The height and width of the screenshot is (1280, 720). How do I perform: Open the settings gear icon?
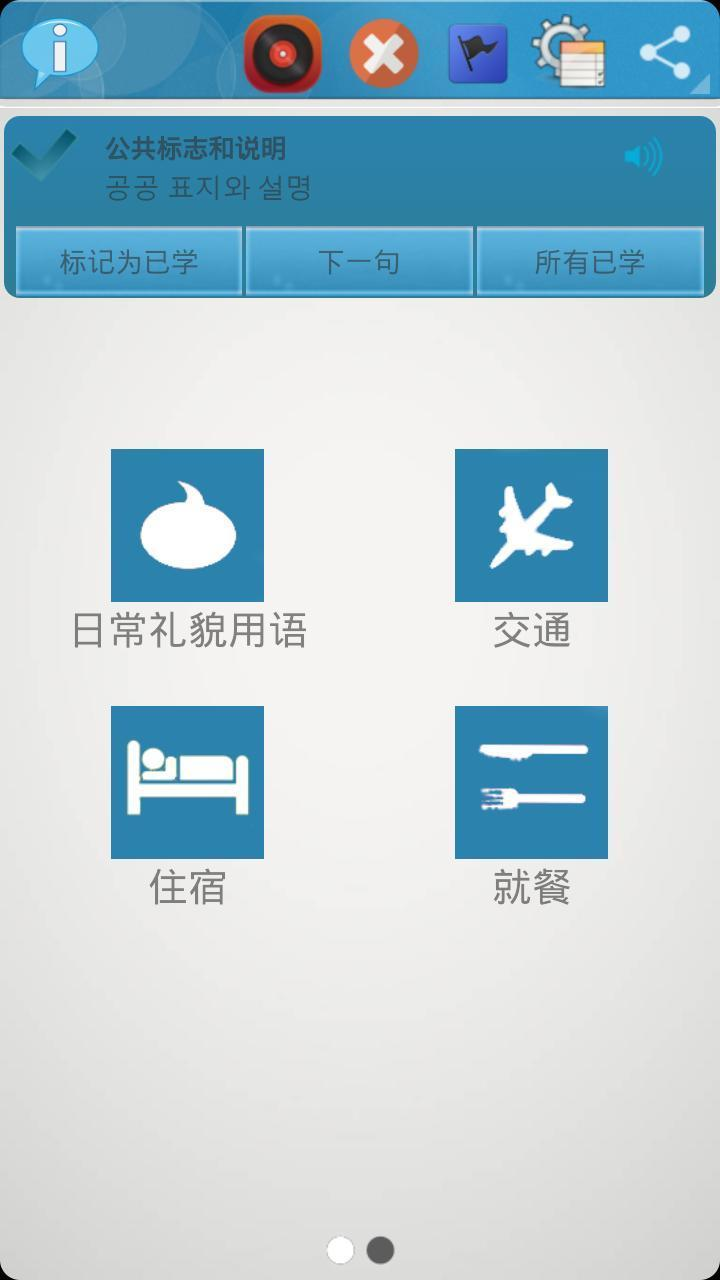568,51
